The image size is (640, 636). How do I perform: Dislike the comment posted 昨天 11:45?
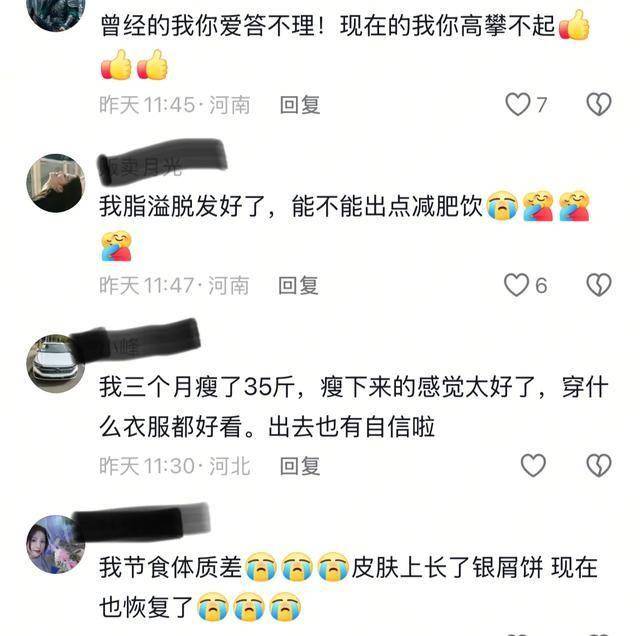coord(598,104)
